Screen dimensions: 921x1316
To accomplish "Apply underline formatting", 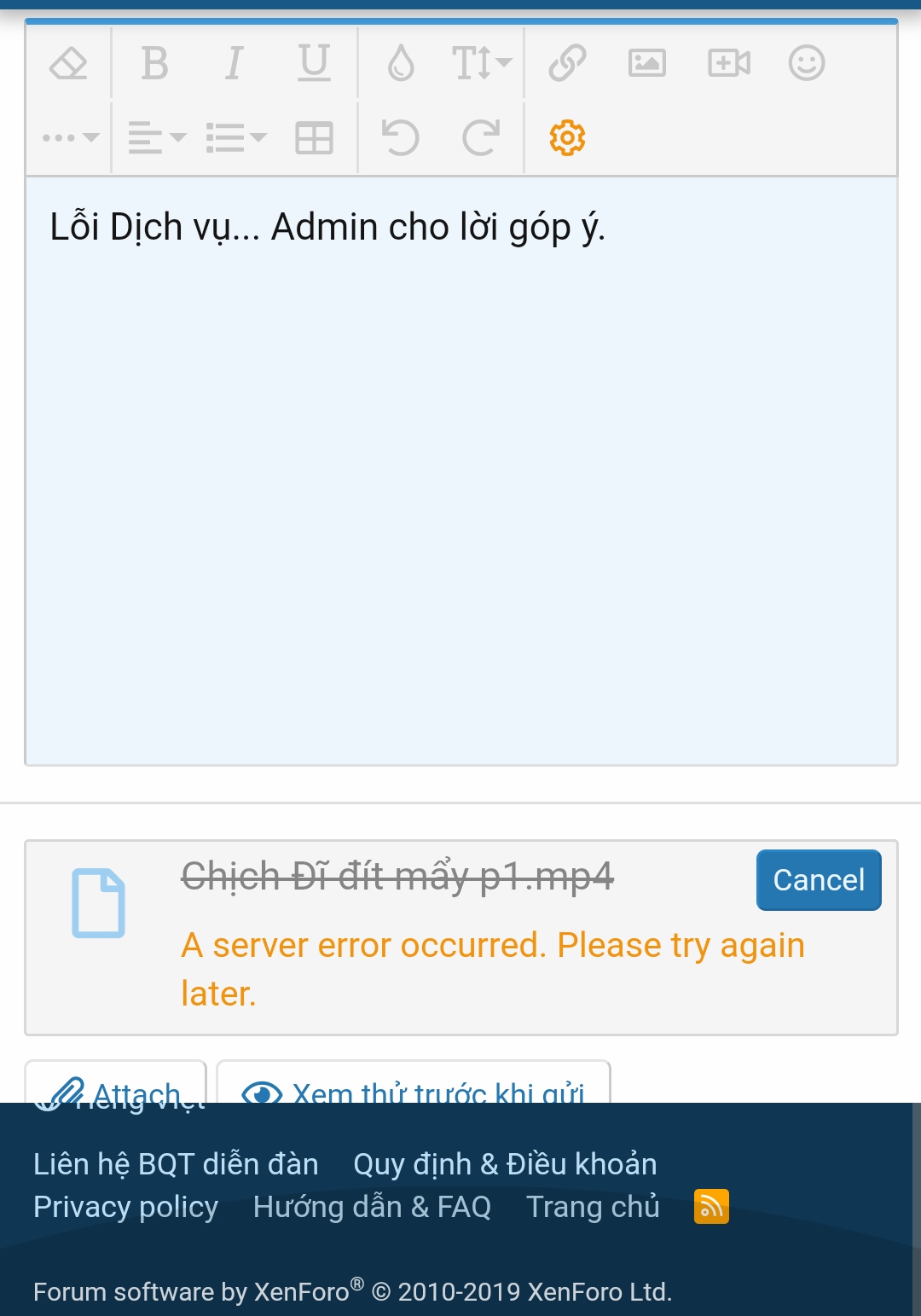I will tap(314, 63).
